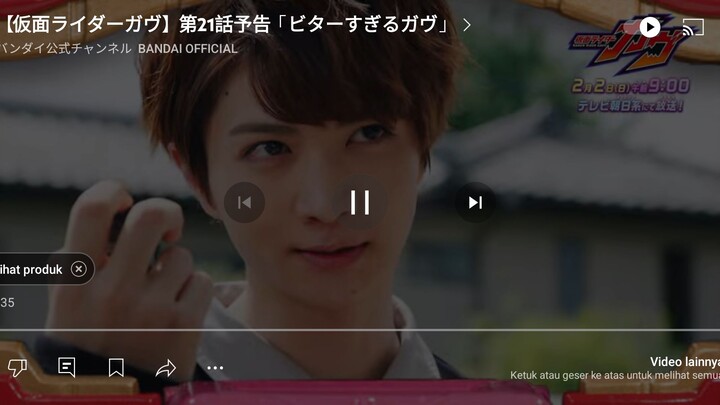Open the comments icon
The image size is (720, 405).
tap(67, 367)
